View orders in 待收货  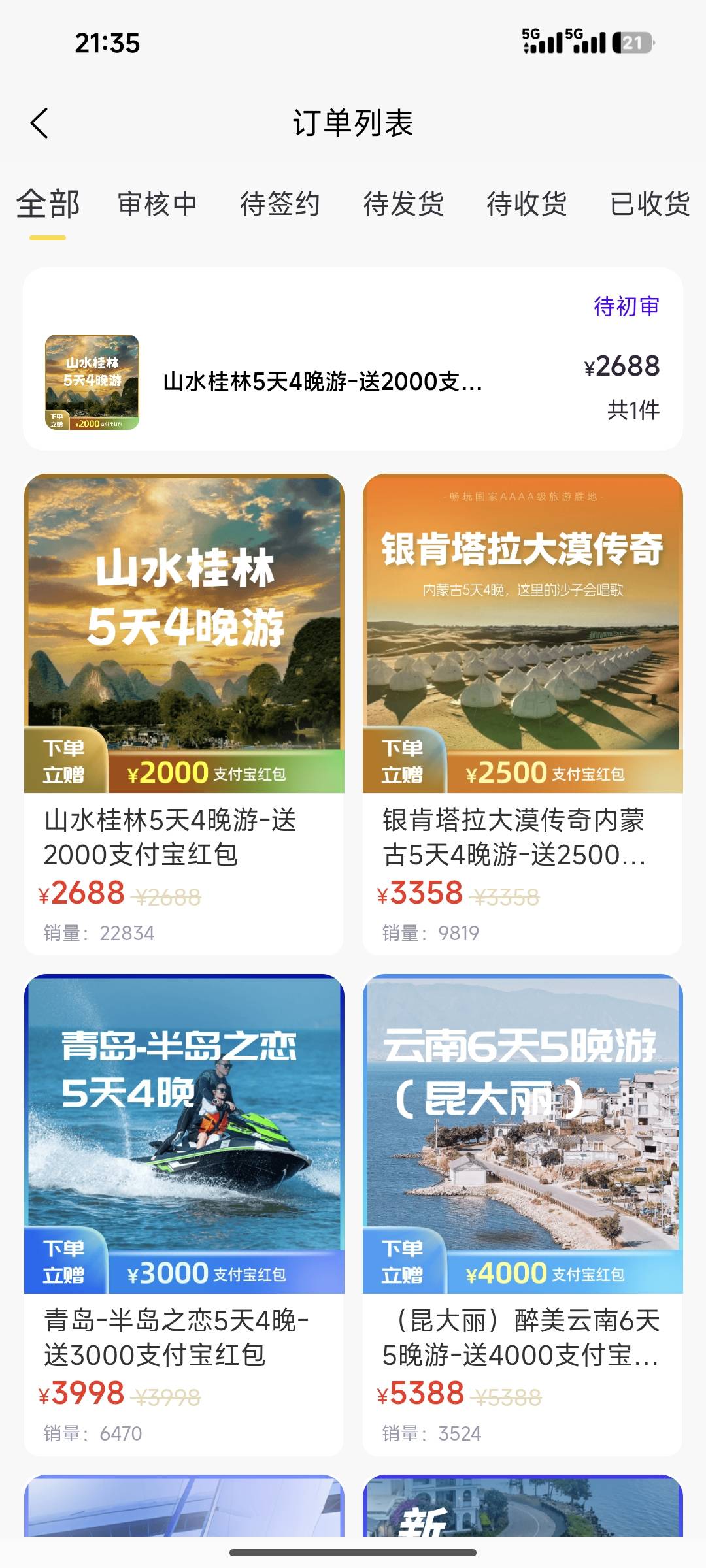(526, 204)
